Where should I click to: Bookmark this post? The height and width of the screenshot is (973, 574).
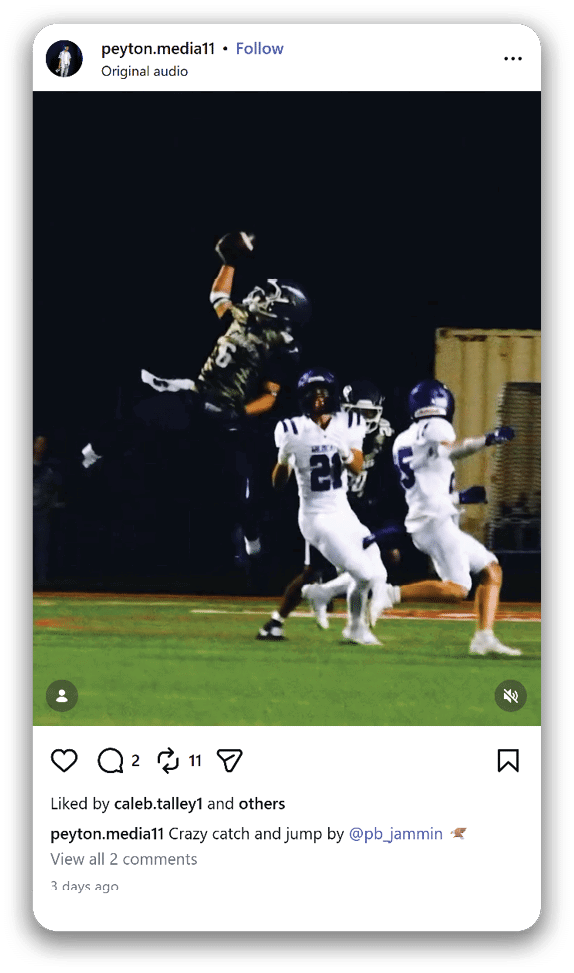pyautogui.click(x=508, y=761)
